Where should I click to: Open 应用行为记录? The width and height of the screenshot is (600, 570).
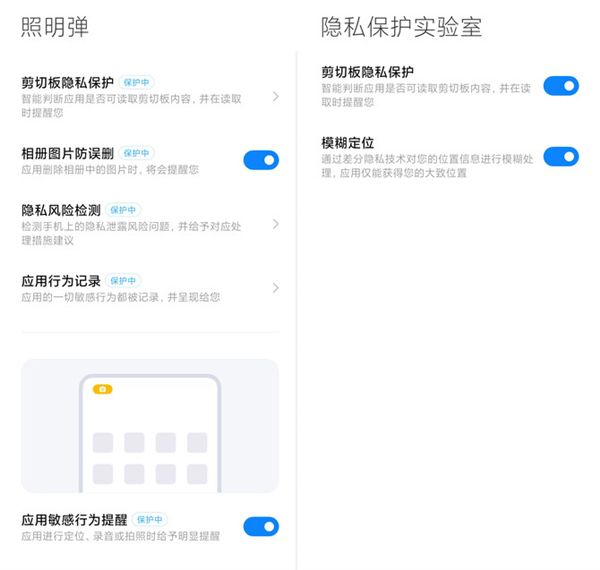(150, 288)
